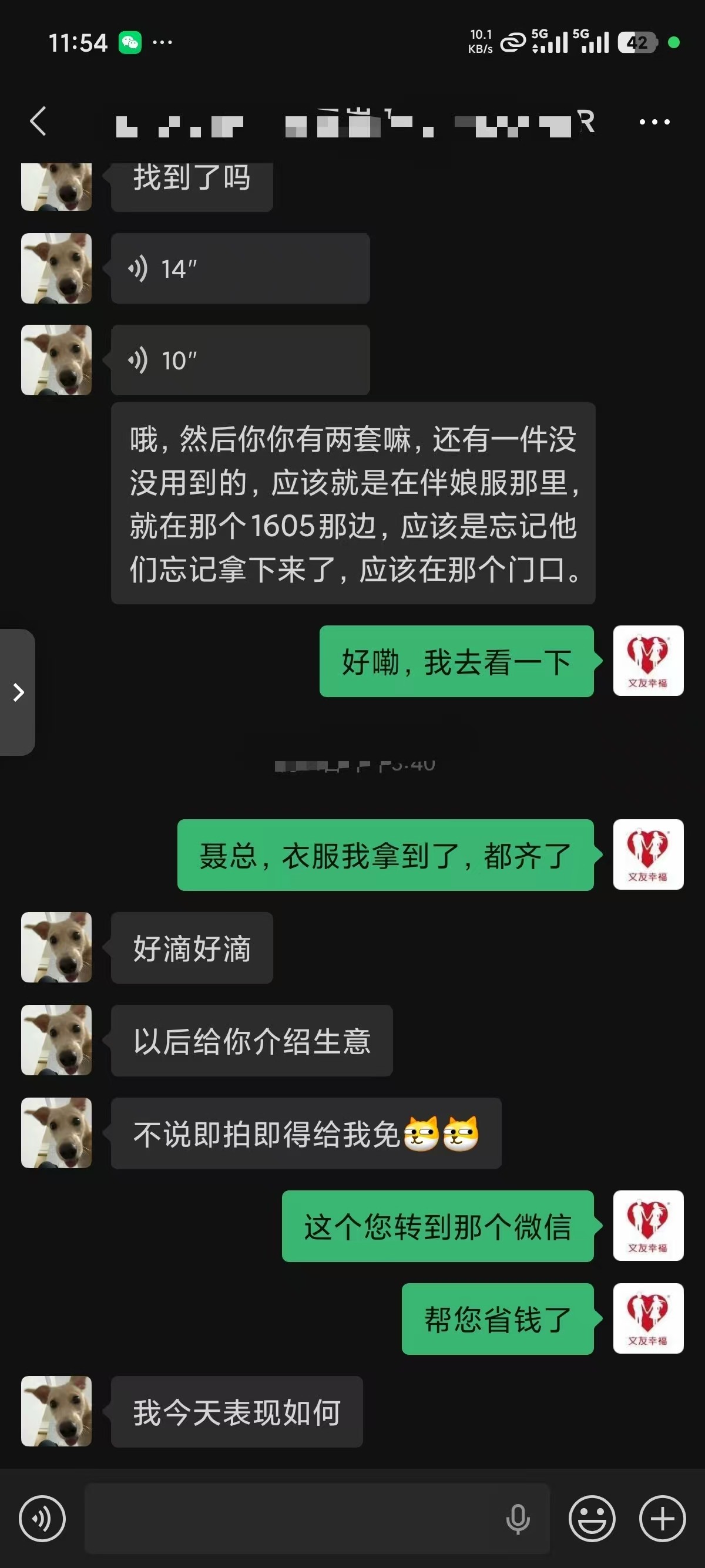Open the dog avatar beside 好滴好滴
Viewport: 705px width, 1568px height.
point(56,947)
